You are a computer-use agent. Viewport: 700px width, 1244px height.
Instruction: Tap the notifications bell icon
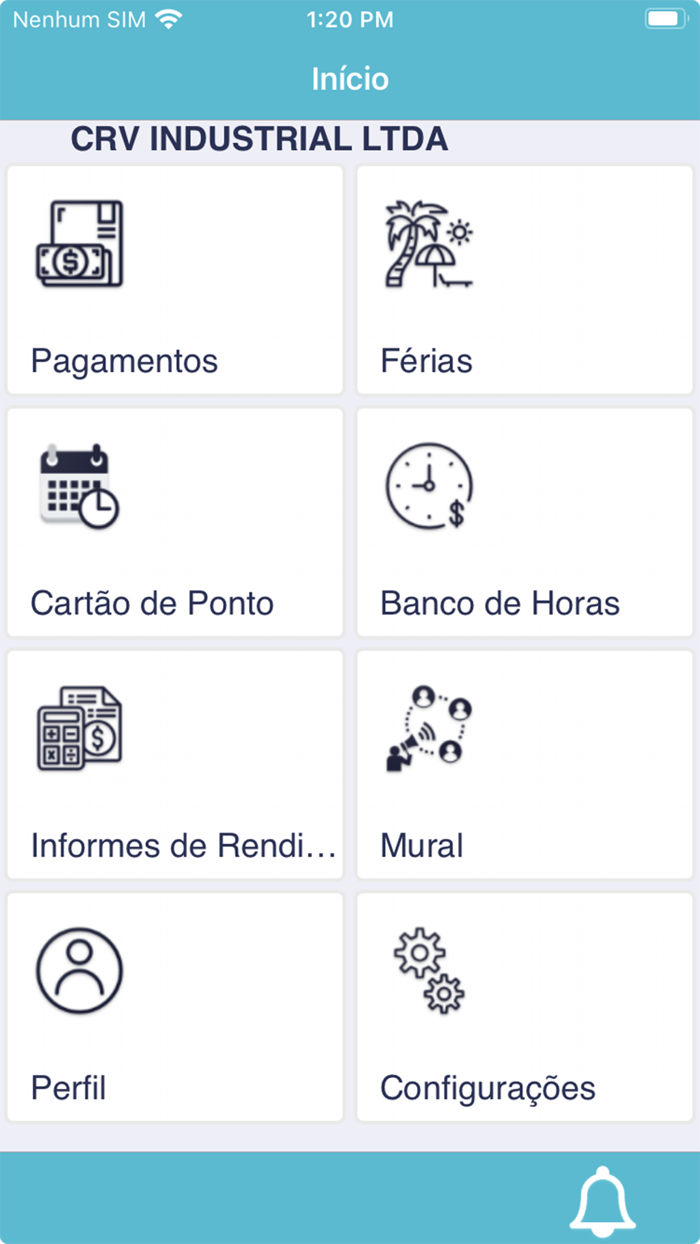[x=602, y=1200]
